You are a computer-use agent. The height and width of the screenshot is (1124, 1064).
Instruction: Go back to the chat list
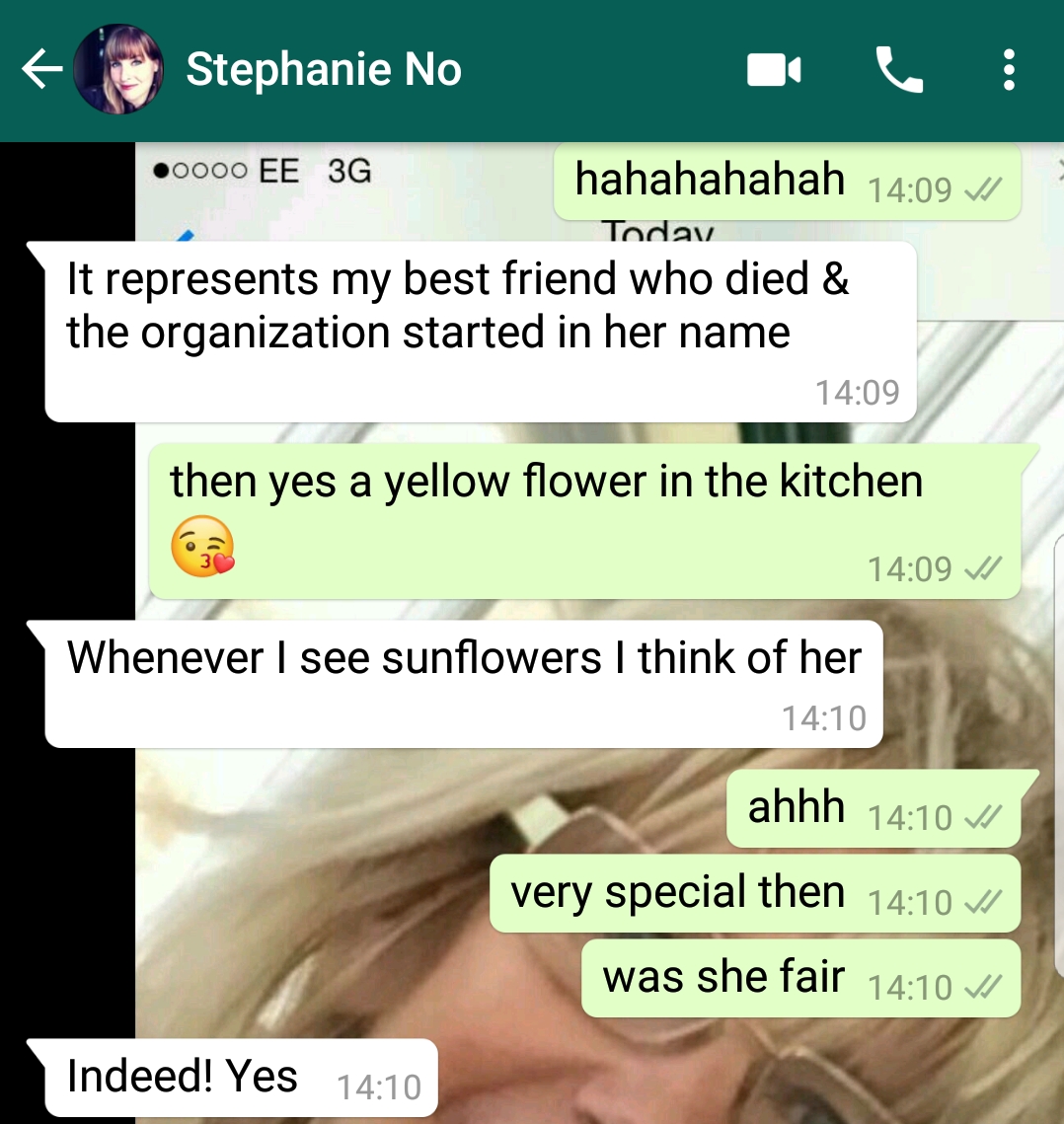[x=41, y=70]
